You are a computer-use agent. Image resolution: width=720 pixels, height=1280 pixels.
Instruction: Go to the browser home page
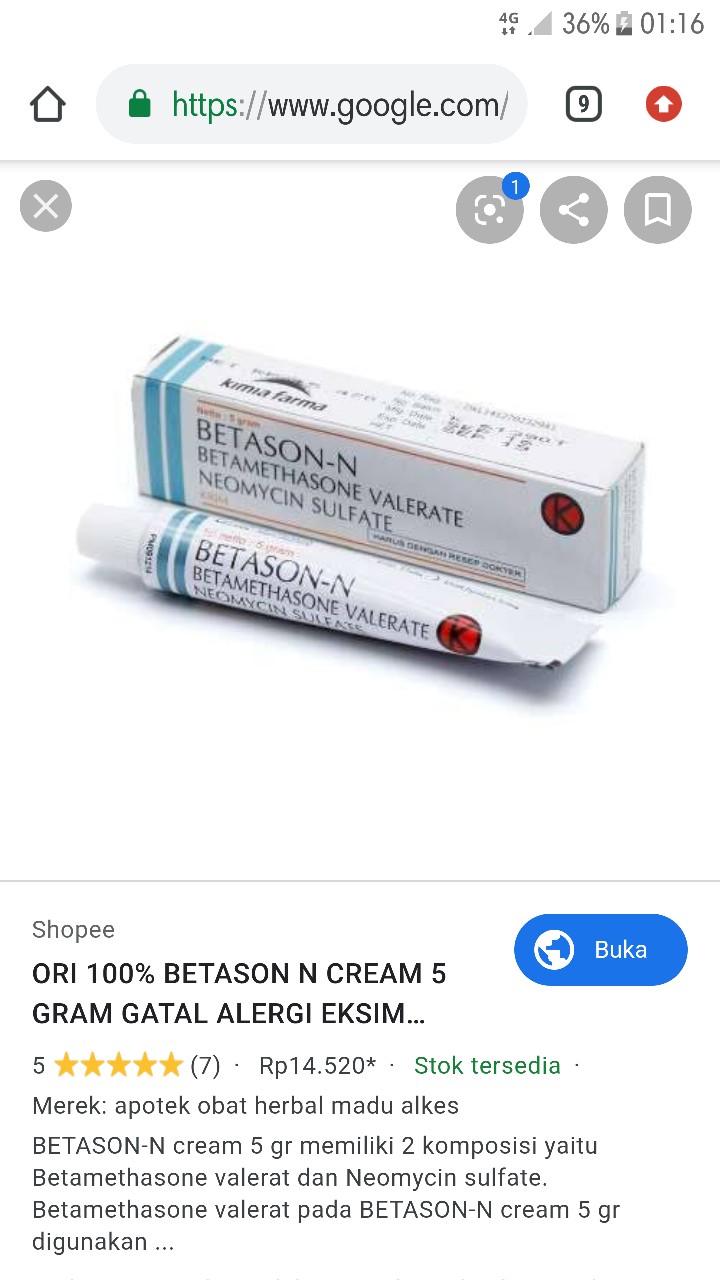point(48,104)
